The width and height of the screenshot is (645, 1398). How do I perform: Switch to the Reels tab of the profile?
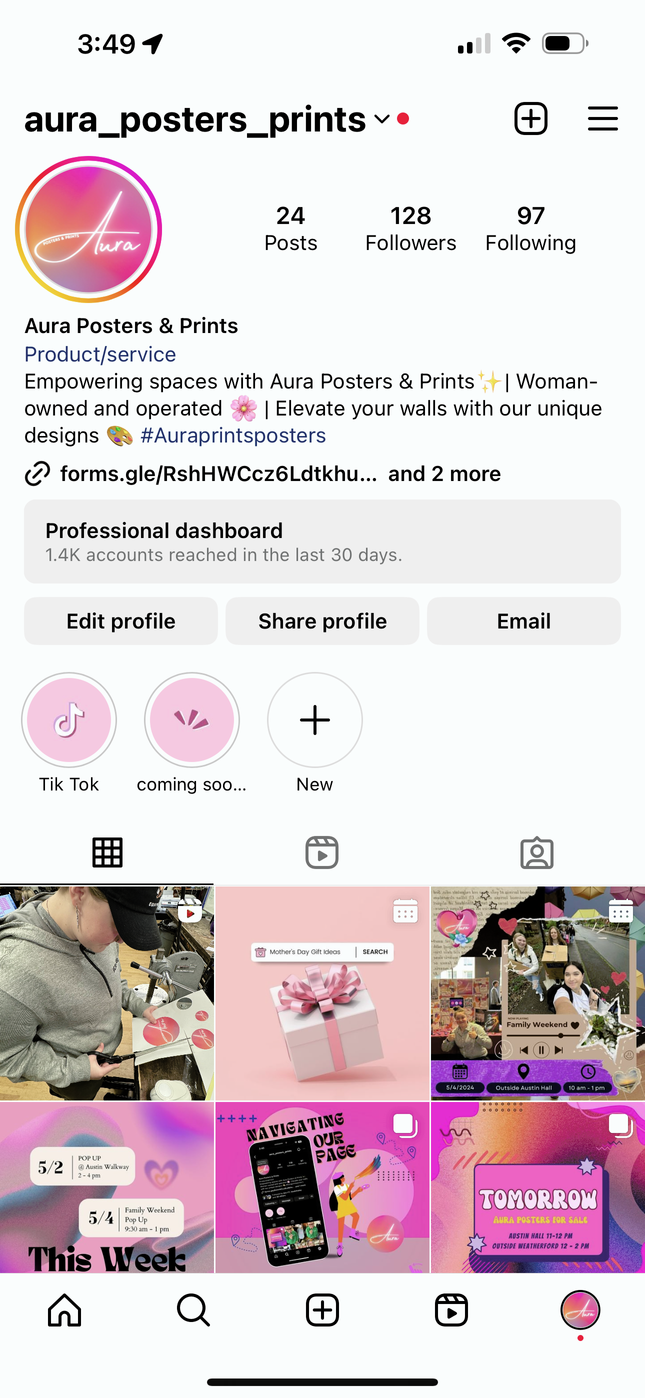pyautogui.click(x=322, y=853)
